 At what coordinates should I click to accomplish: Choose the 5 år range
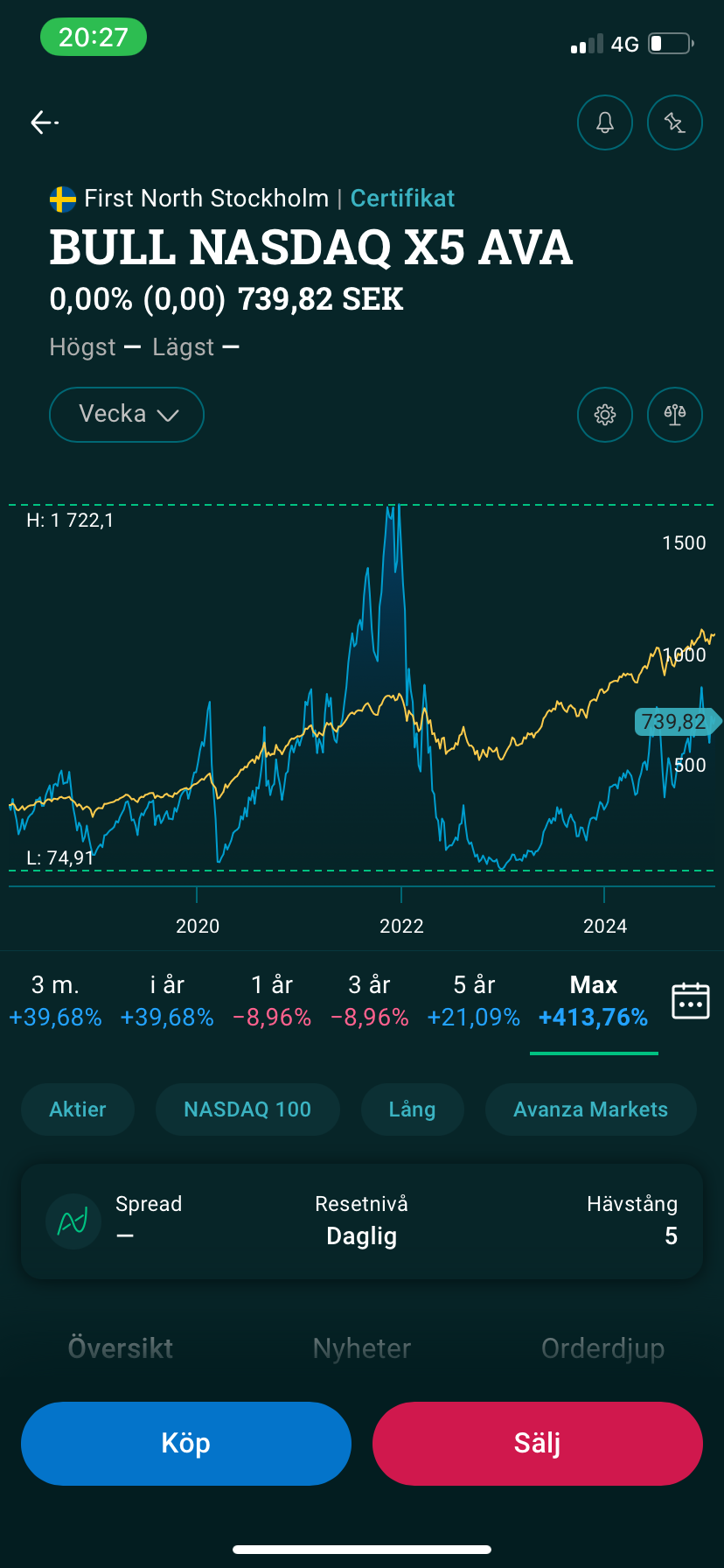(x=474, y=1000)
